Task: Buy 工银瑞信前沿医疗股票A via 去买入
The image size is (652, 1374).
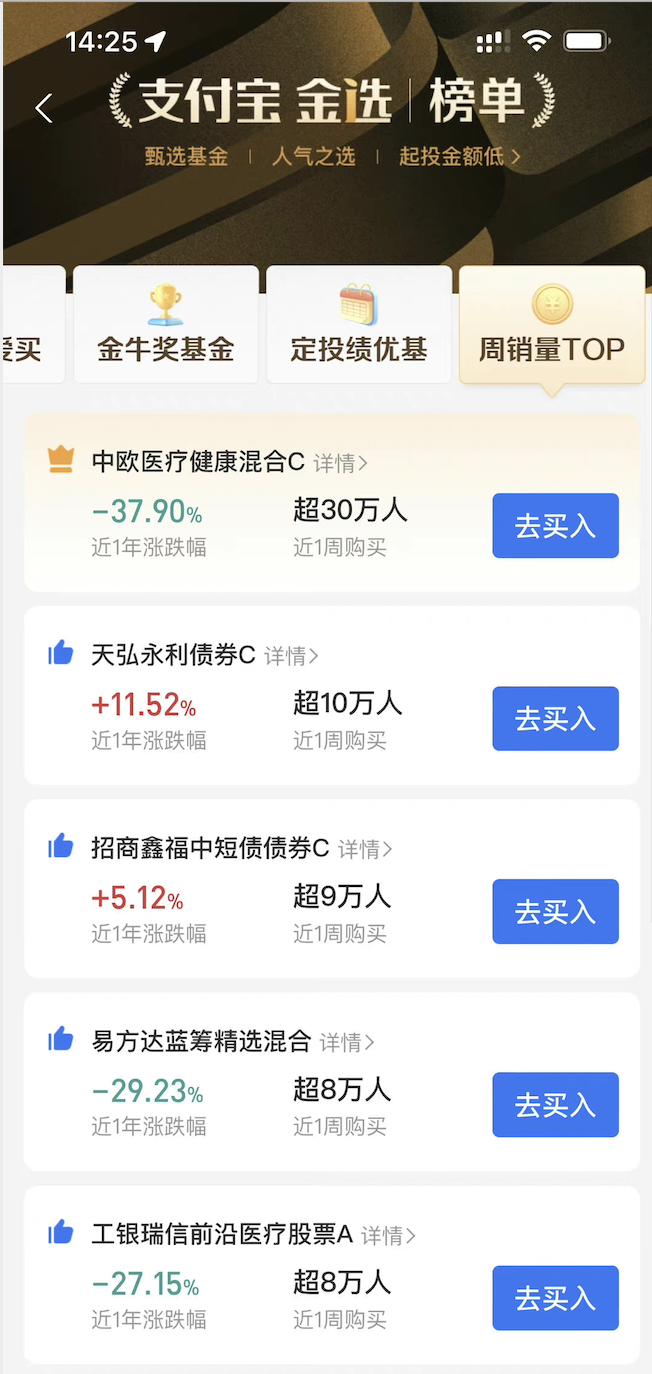Action: [x=555, y=1298]
